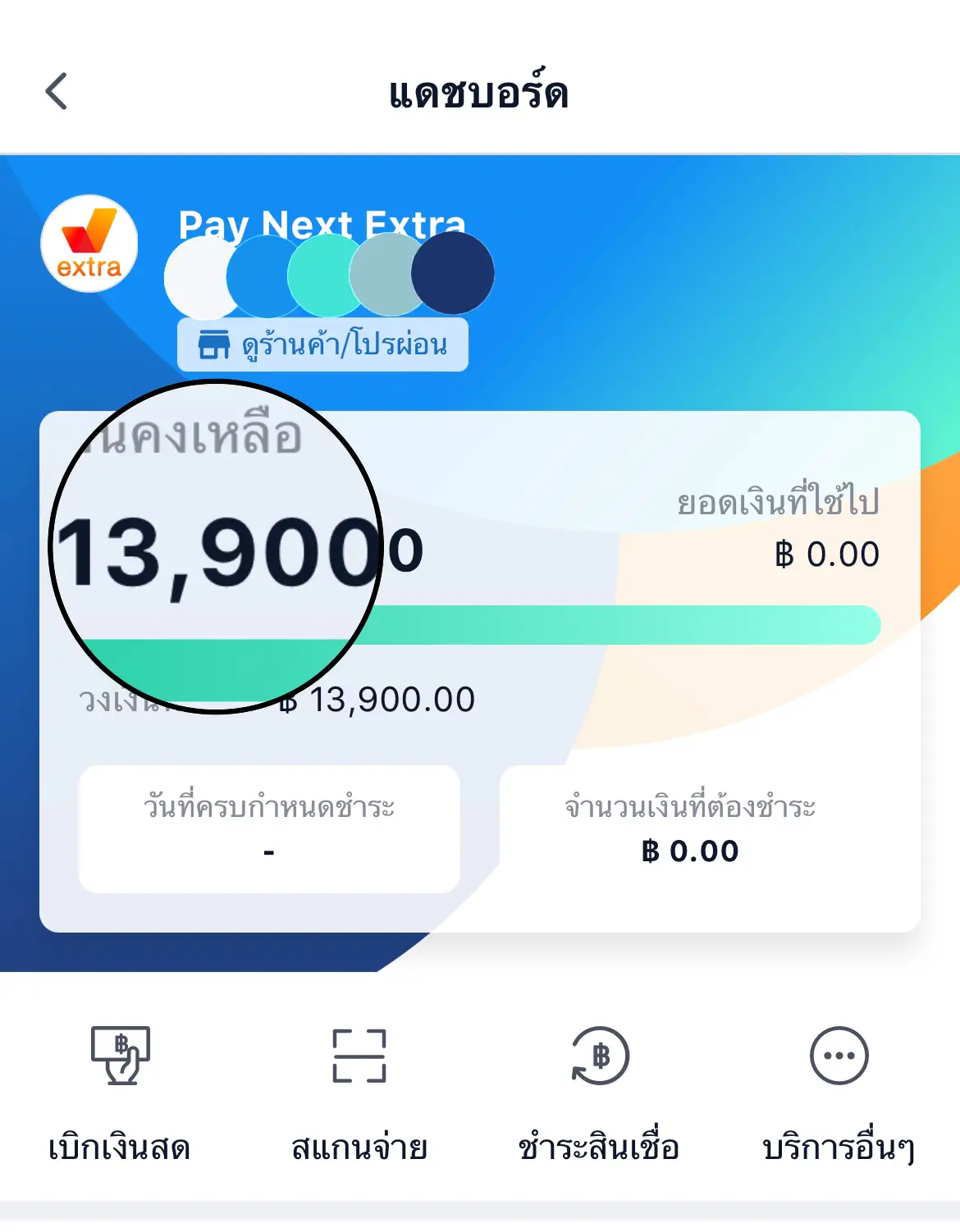Select the white card color circle
Screen dimensions: 960x1232
196,276
